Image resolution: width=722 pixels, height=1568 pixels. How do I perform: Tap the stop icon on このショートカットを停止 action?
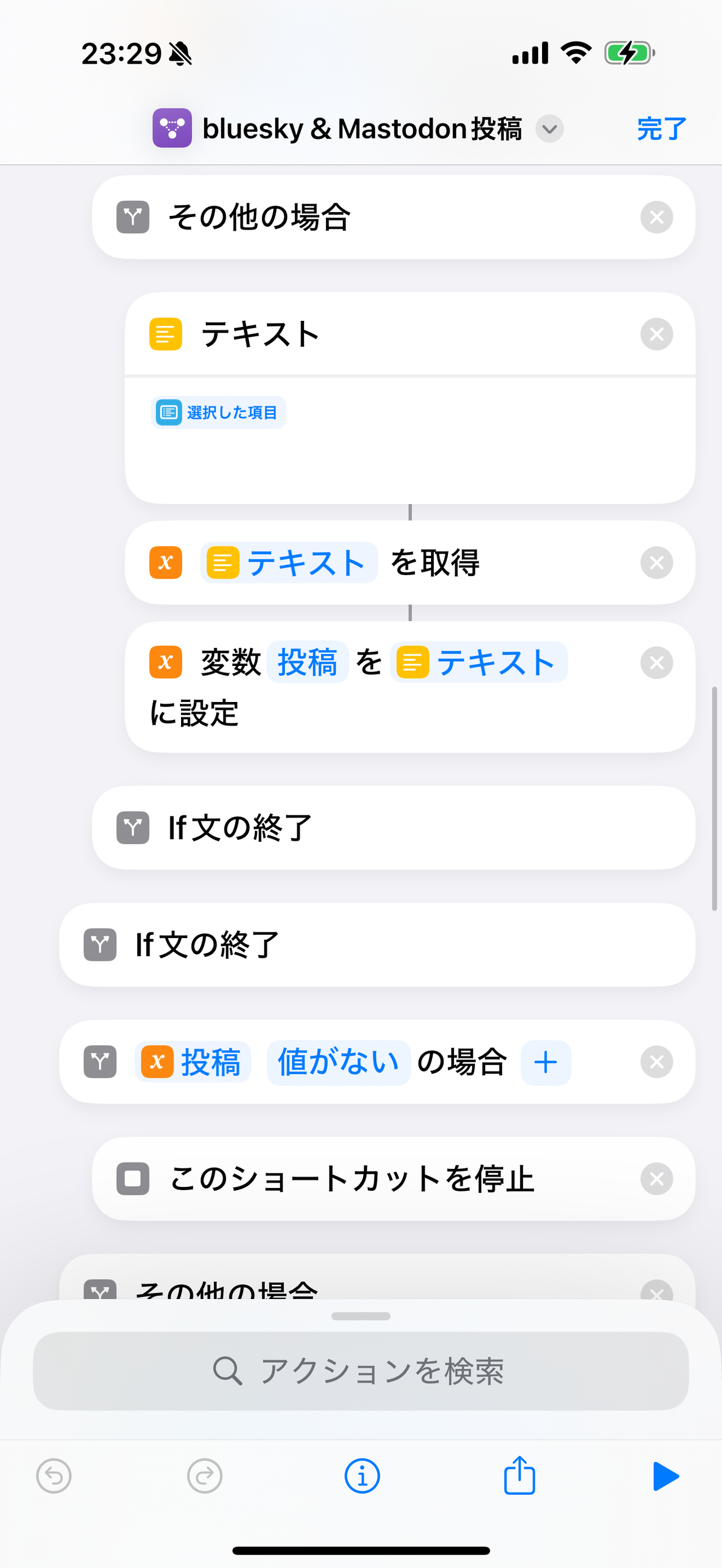click(133, 1179)
